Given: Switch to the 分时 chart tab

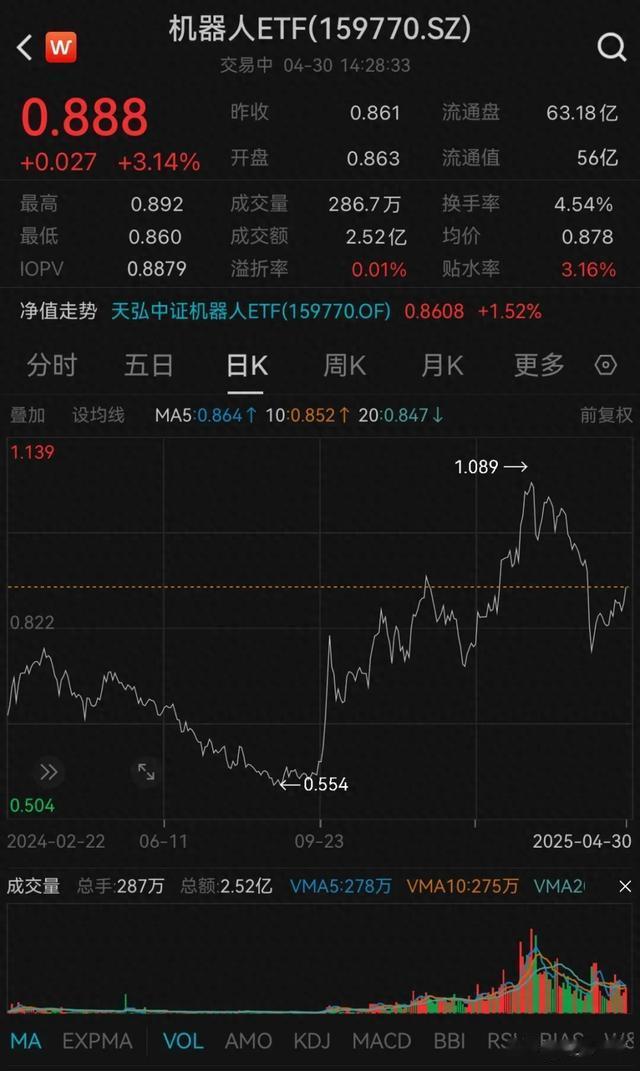Looking at the screenshot, I should [x=52, y=365].
